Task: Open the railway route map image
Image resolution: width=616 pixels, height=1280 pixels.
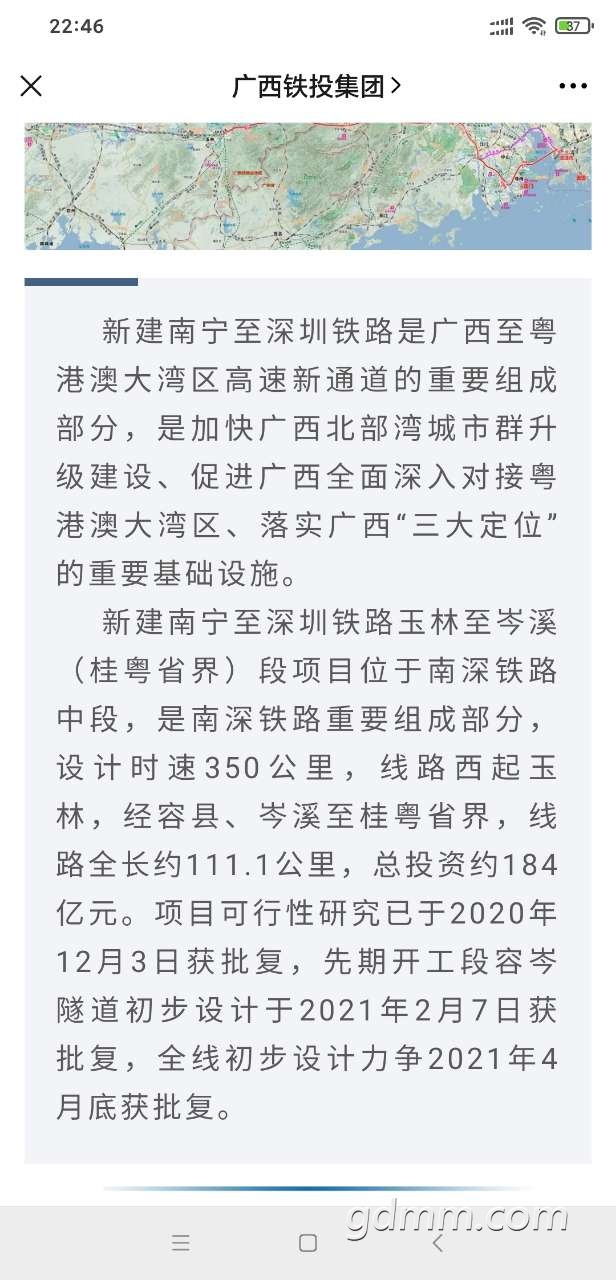Action: (308, 186)
